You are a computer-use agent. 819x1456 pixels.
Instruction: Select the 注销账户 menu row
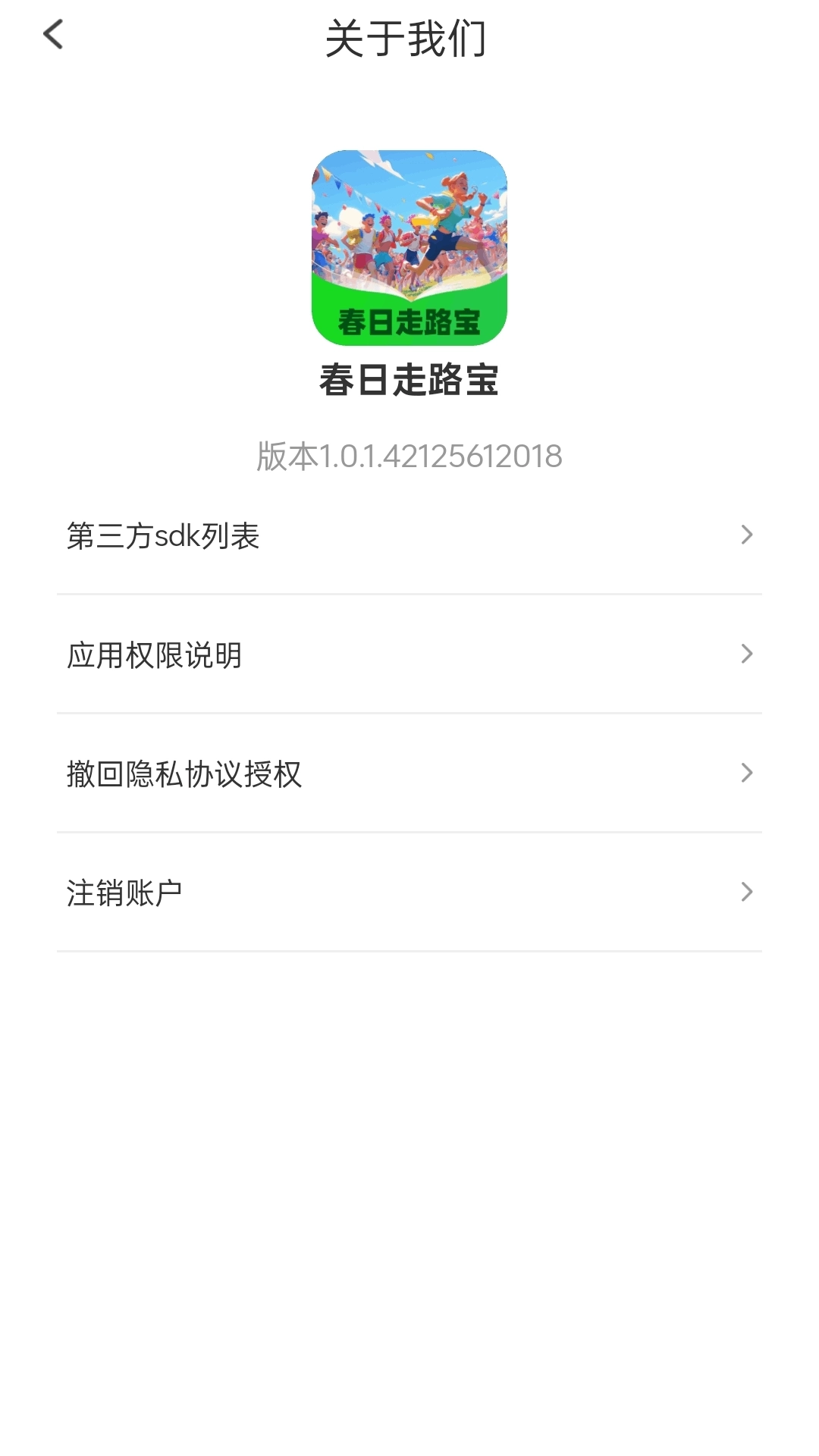303,893
